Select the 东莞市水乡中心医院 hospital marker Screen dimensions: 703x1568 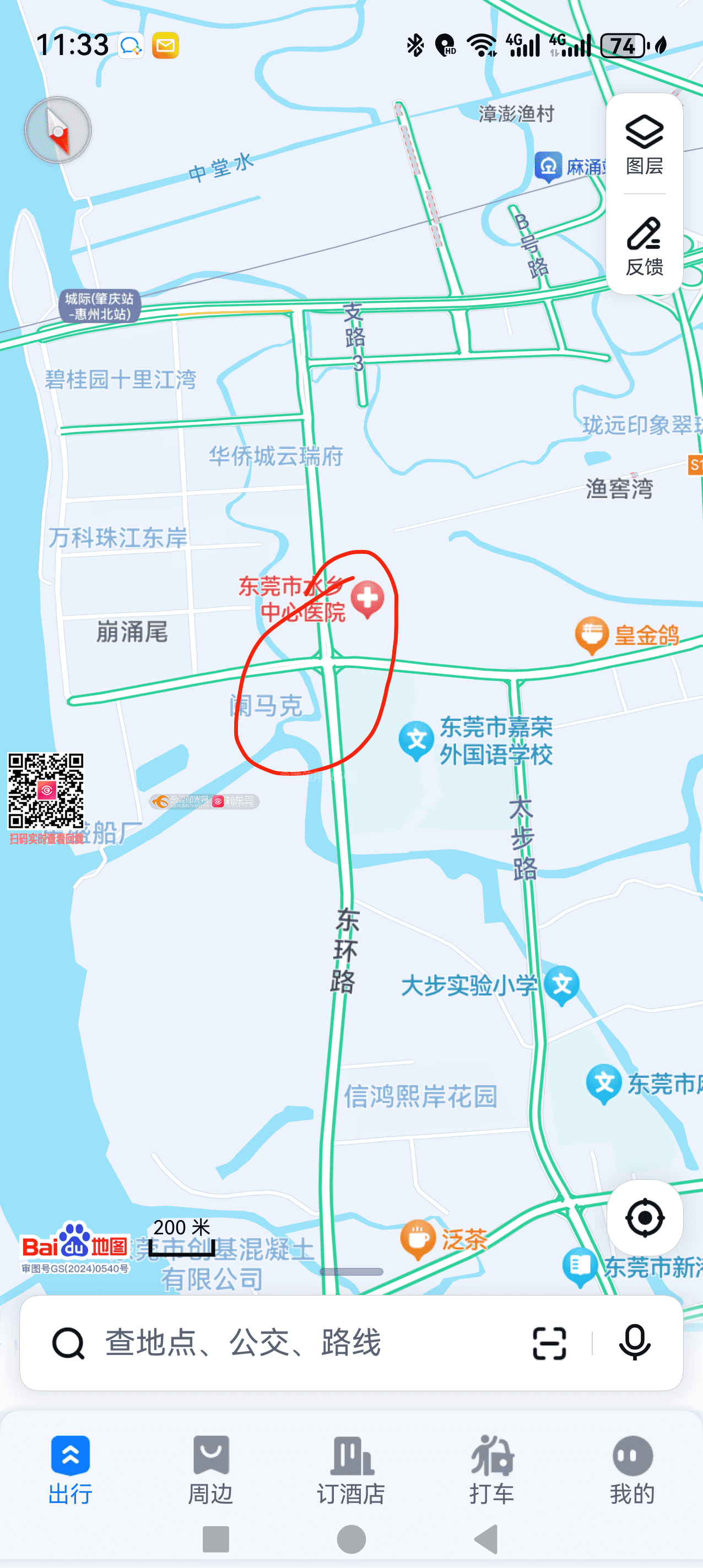coord(367,600)
